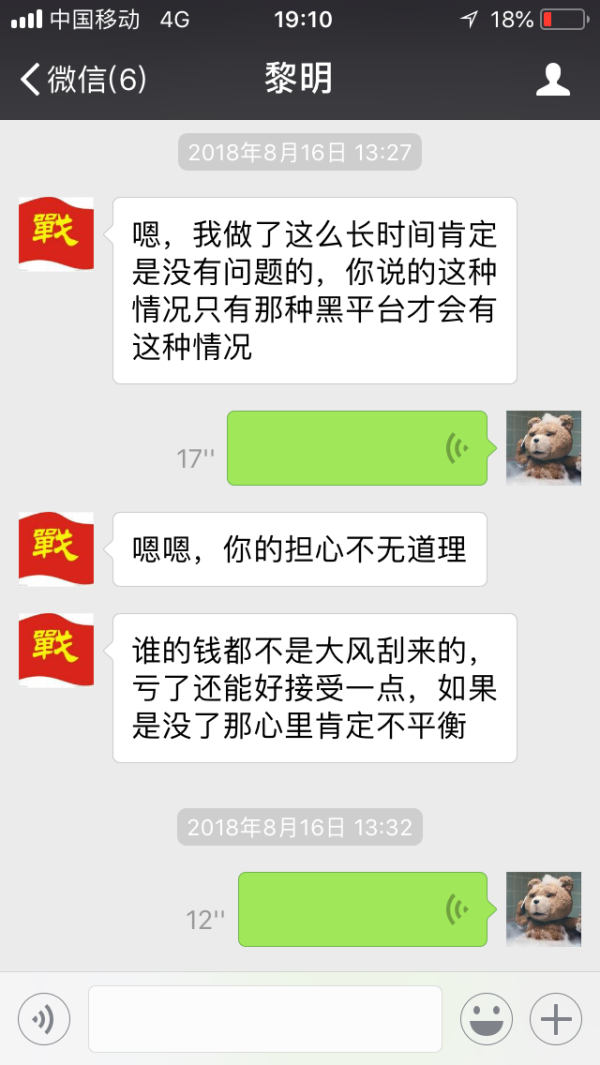Open the emoji sticker panel
This screenshot has width=600, height=1065.
[x=486, y=1019]
